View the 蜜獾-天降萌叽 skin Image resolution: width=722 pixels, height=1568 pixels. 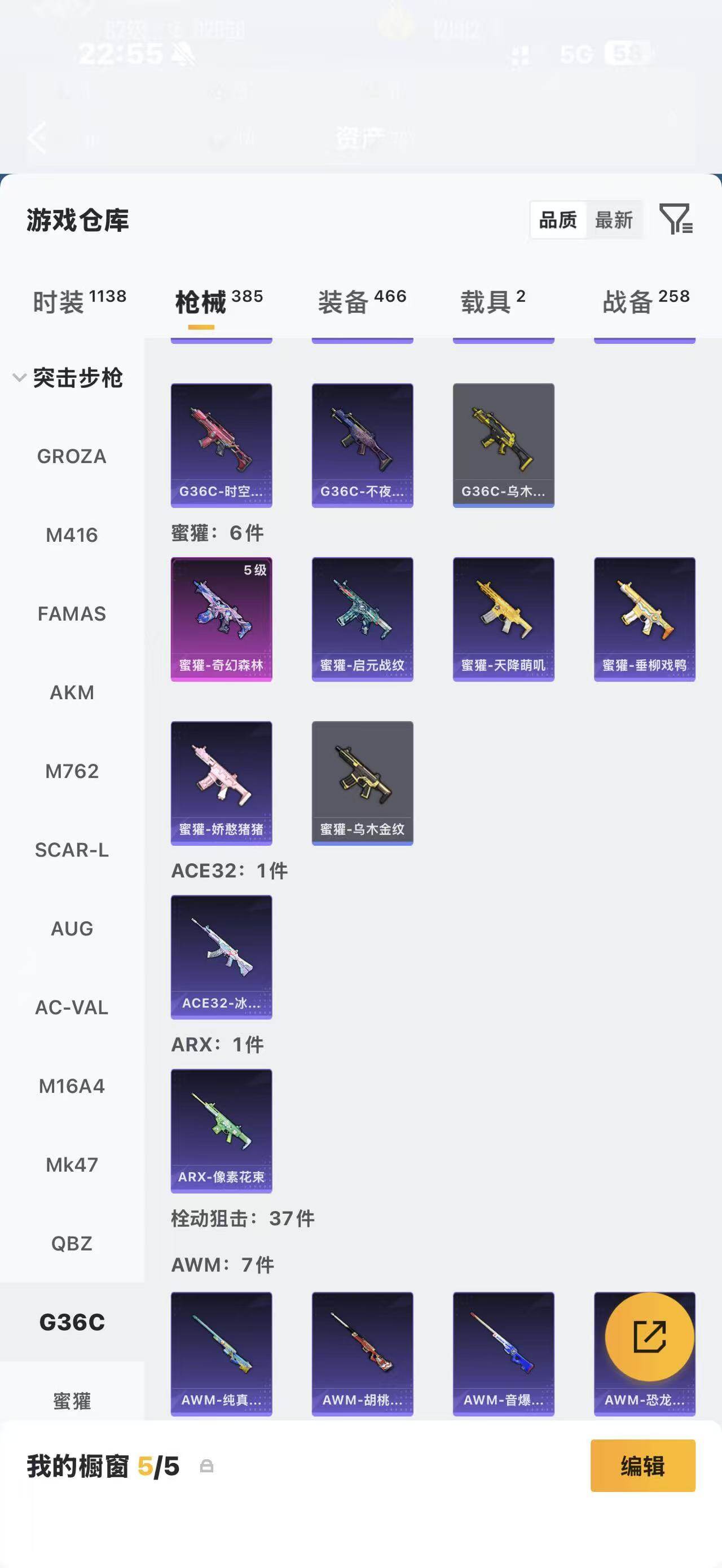504,619
